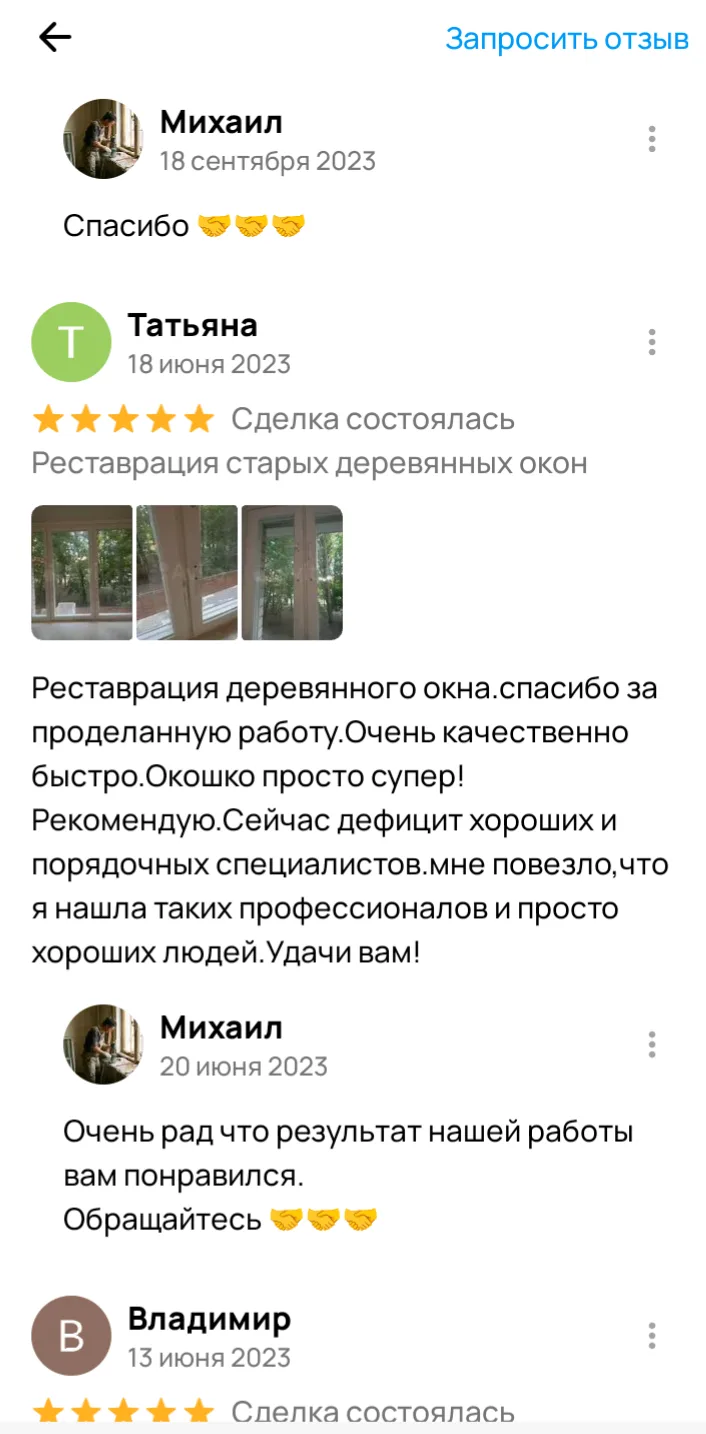Screen dimensions: 706x1434
Task: Go back using the arrow icon
Action: point(55,38)
